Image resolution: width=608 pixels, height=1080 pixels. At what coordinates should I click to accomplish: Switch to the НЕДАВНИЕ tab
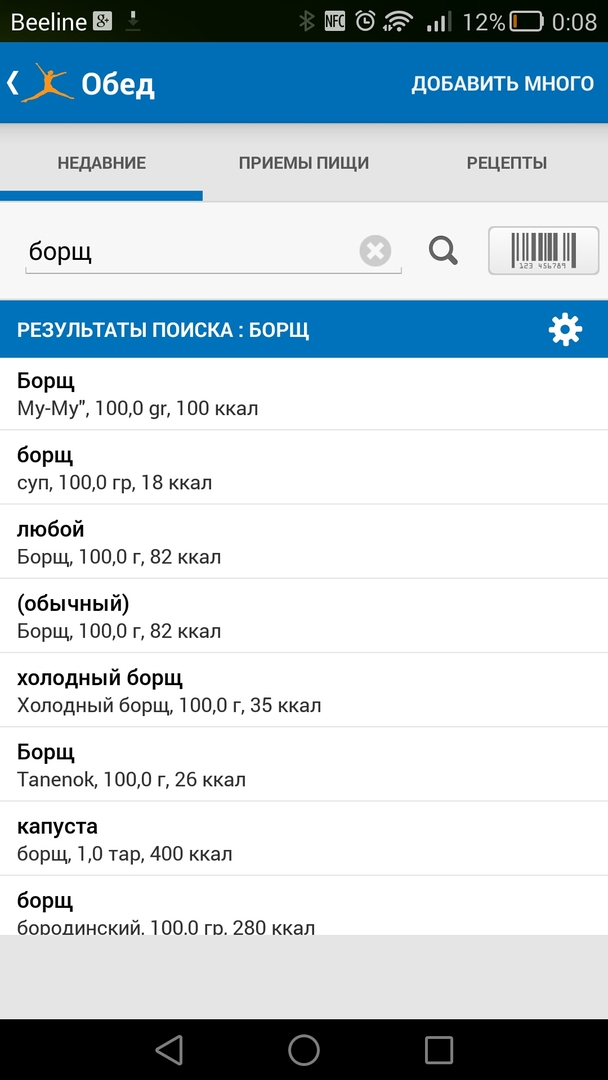coord(101,163)
